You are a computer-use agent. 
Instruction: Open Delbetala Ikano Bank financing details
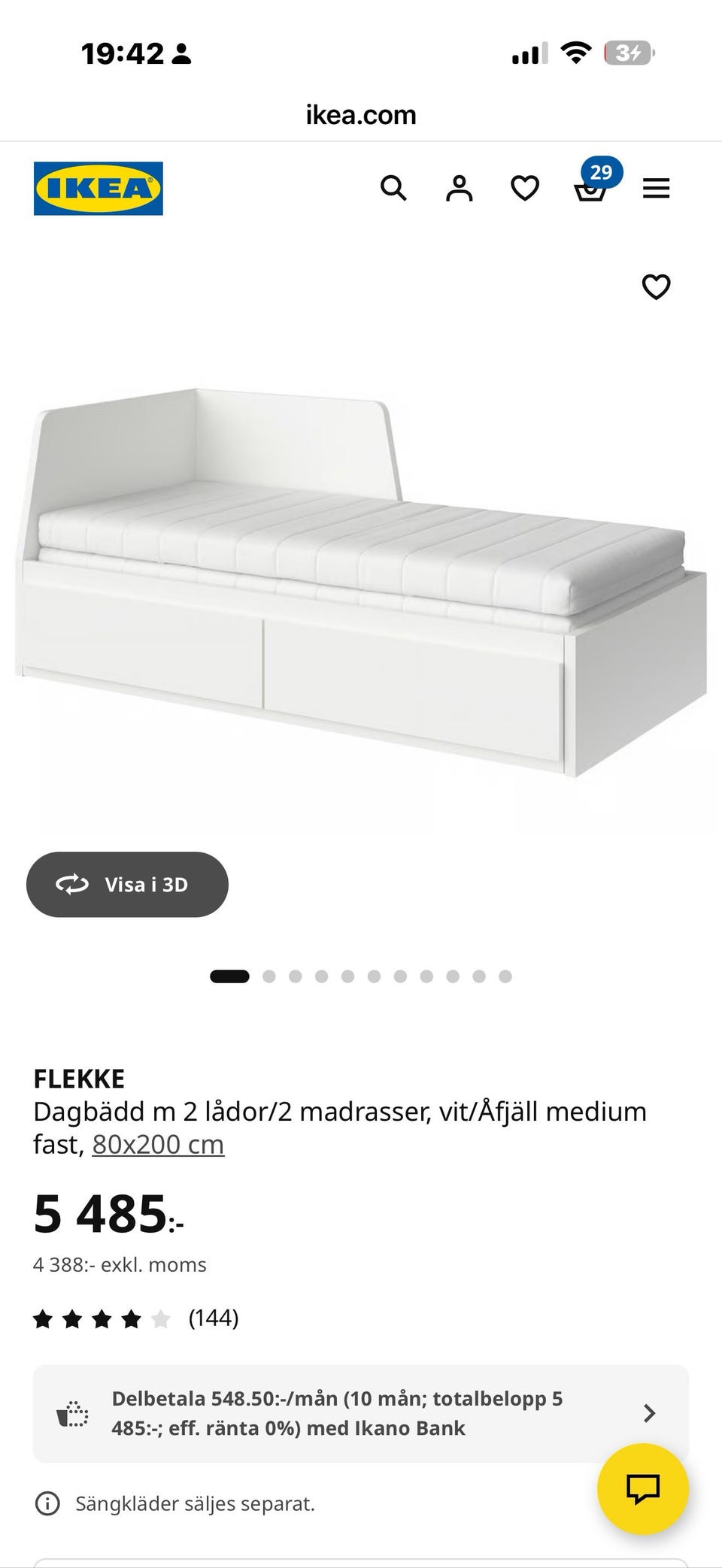[x=361, y=1413]
